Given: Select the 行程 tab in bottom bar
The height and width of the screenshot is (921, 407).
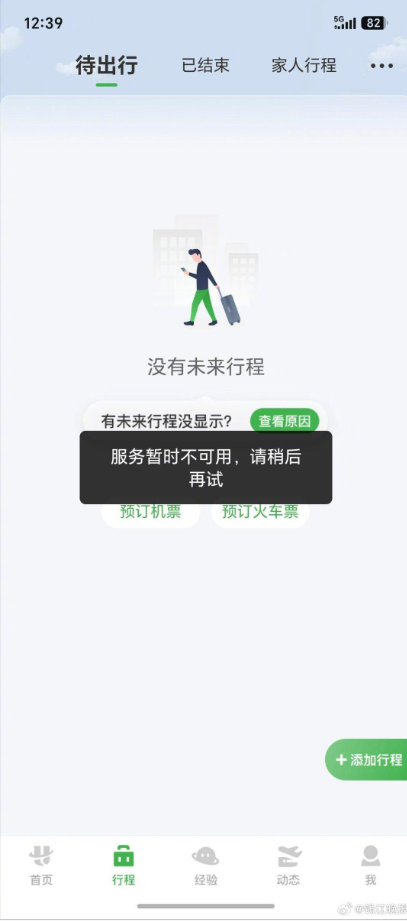Looking at the screenshot, I should click(x=123, y=866).
